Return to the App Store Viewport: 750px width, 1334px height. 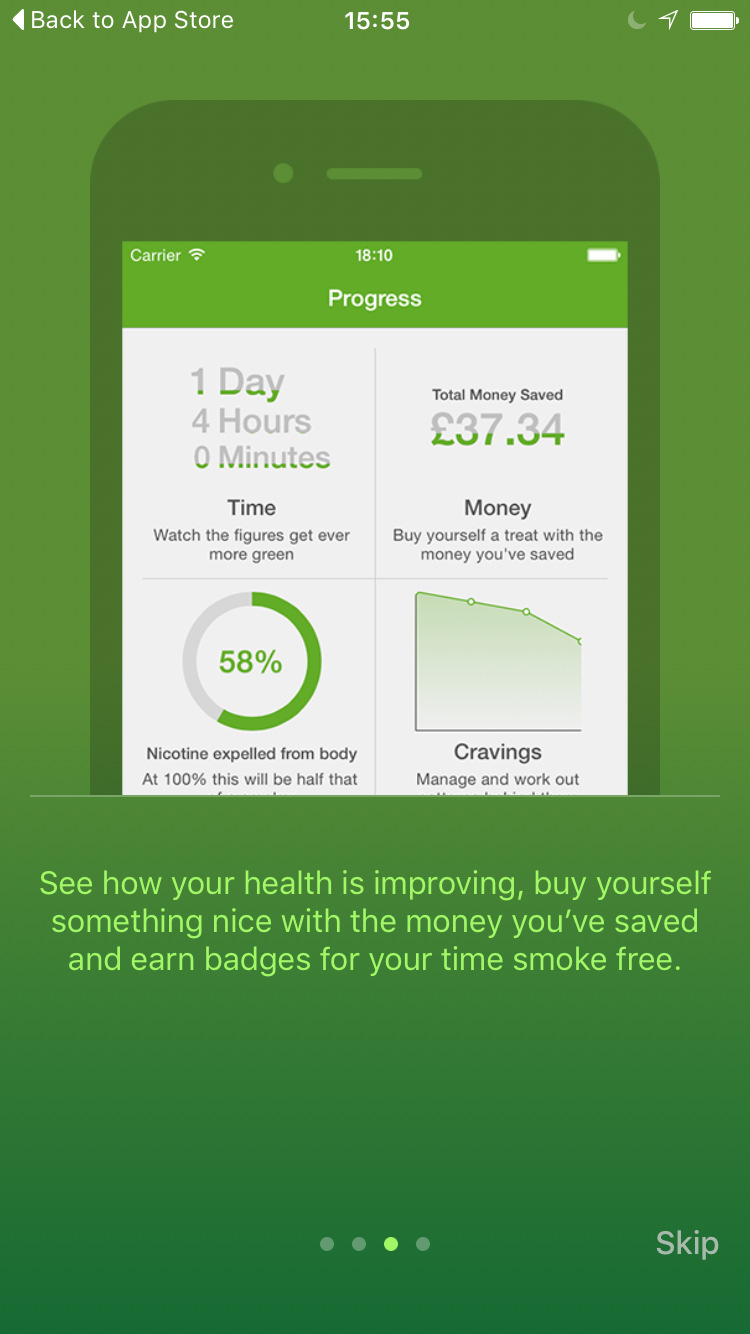[122, 20]
